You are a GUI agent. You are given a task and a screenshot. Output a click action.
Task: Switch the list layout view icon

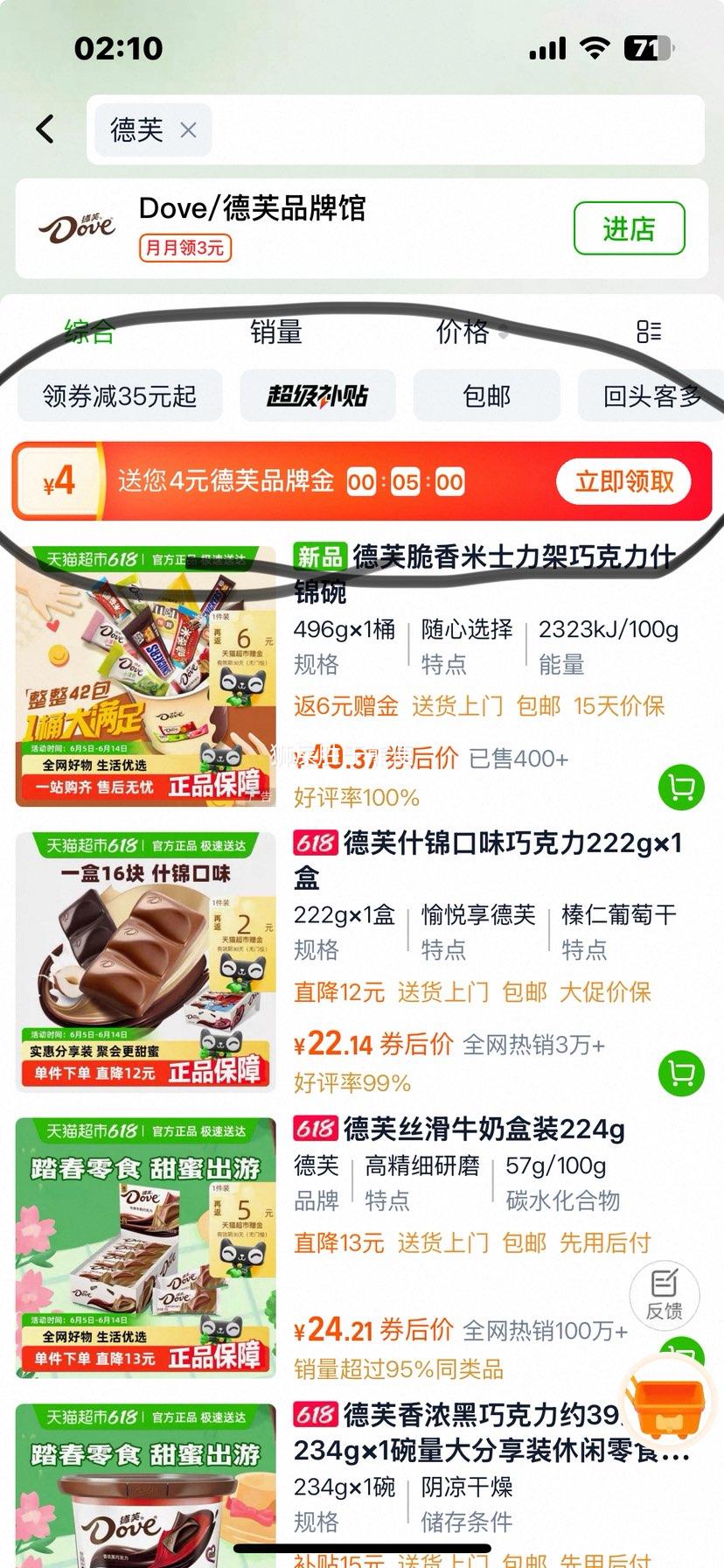(649, 332)
